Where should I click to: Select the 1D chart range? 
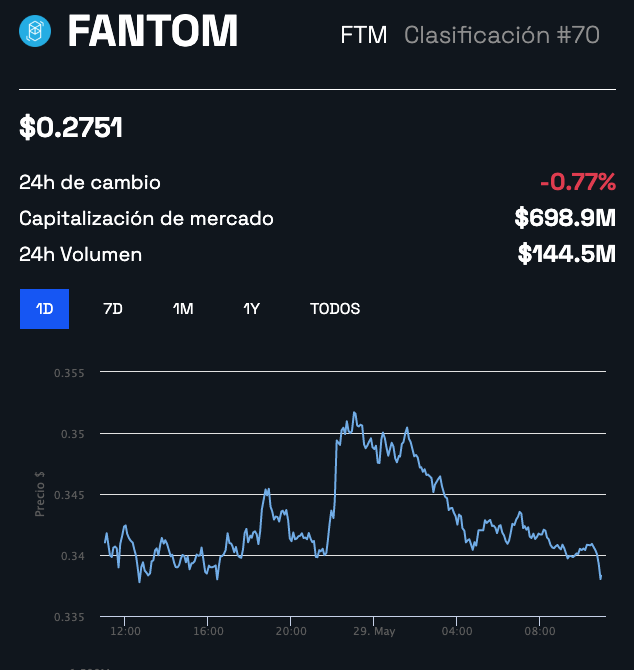click(x=44, y=309)
